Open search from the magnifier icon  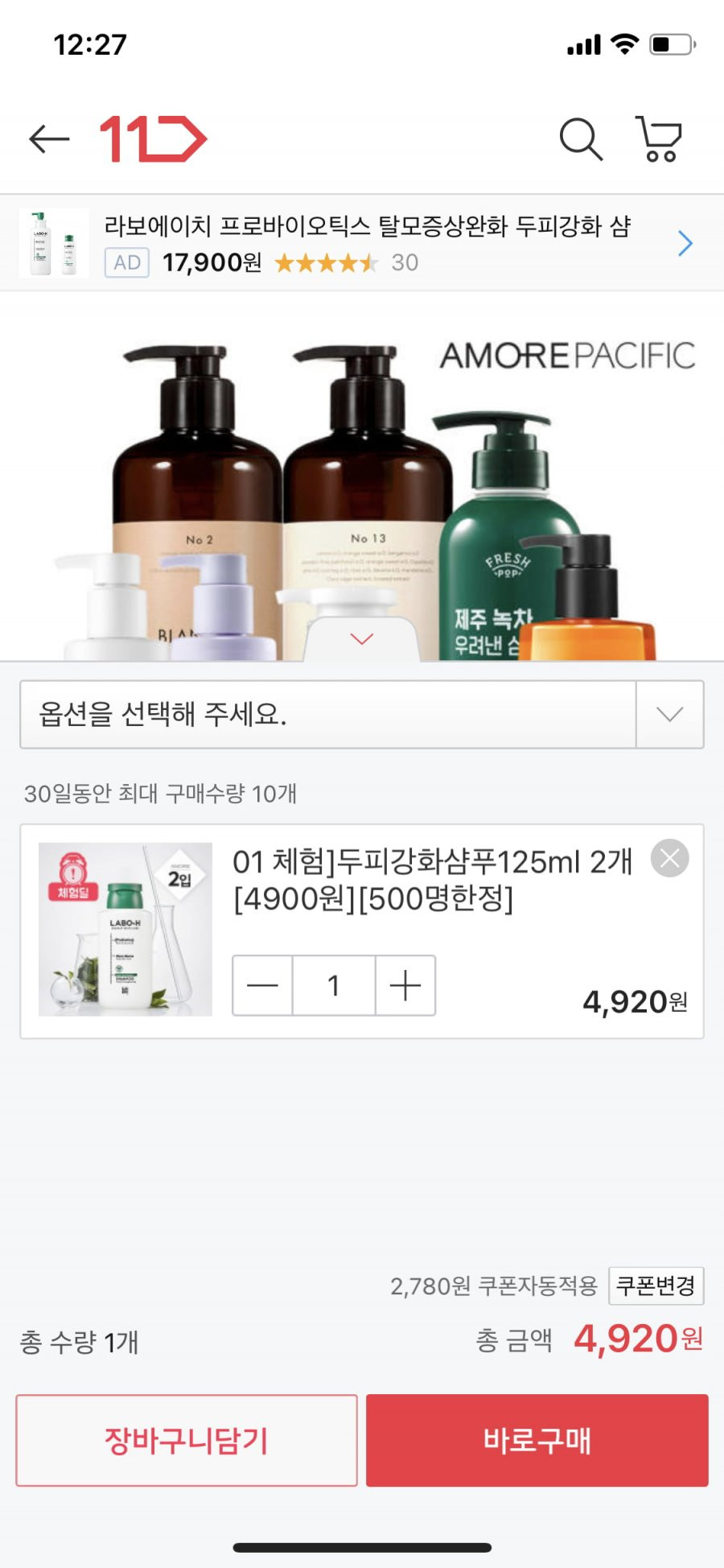coord(580,139)
